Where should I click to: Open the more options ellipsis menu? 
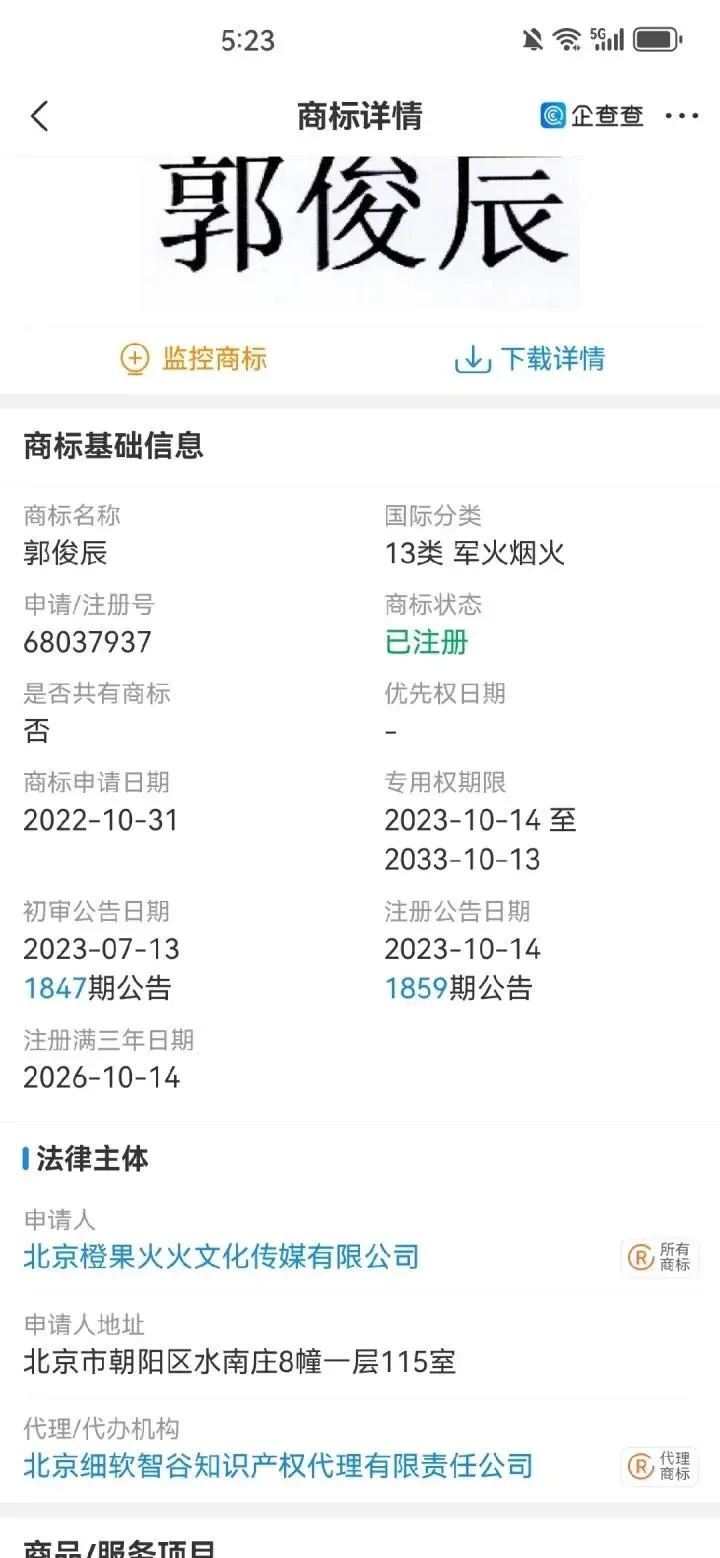tap(683, 116)
